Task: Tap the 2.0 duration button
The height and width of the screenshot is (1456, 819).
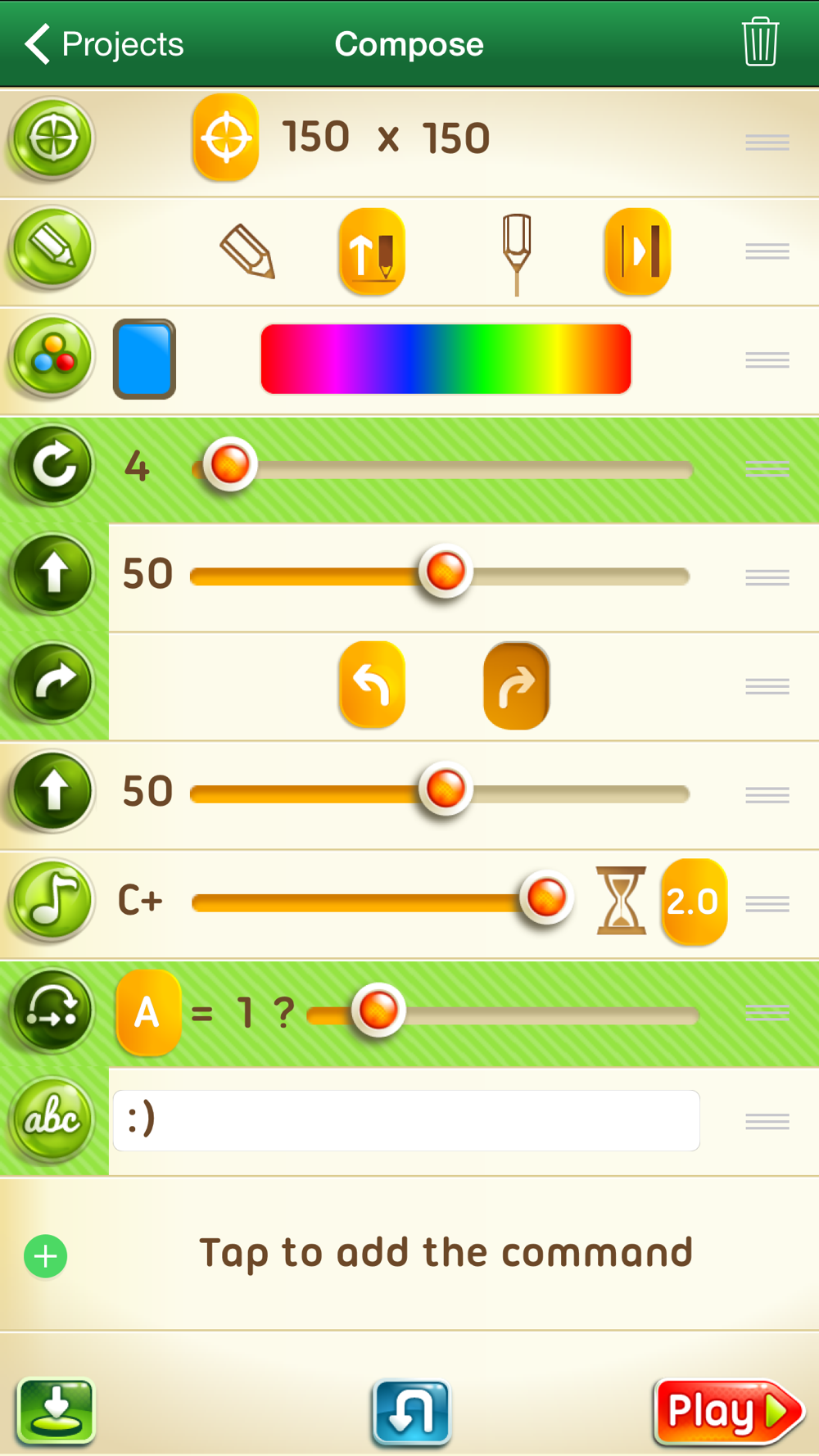Action: (694, 902)
